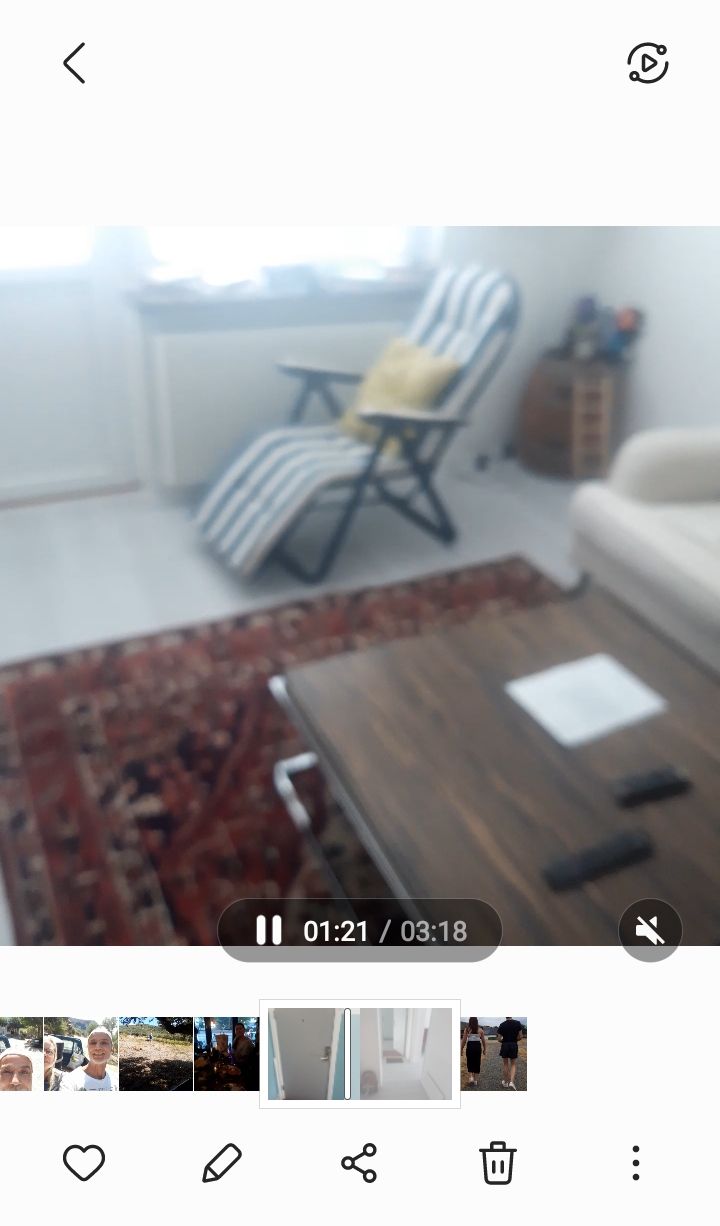Open the two people walking thumbnail
720x1226 pixels.
click(494, 1053)
